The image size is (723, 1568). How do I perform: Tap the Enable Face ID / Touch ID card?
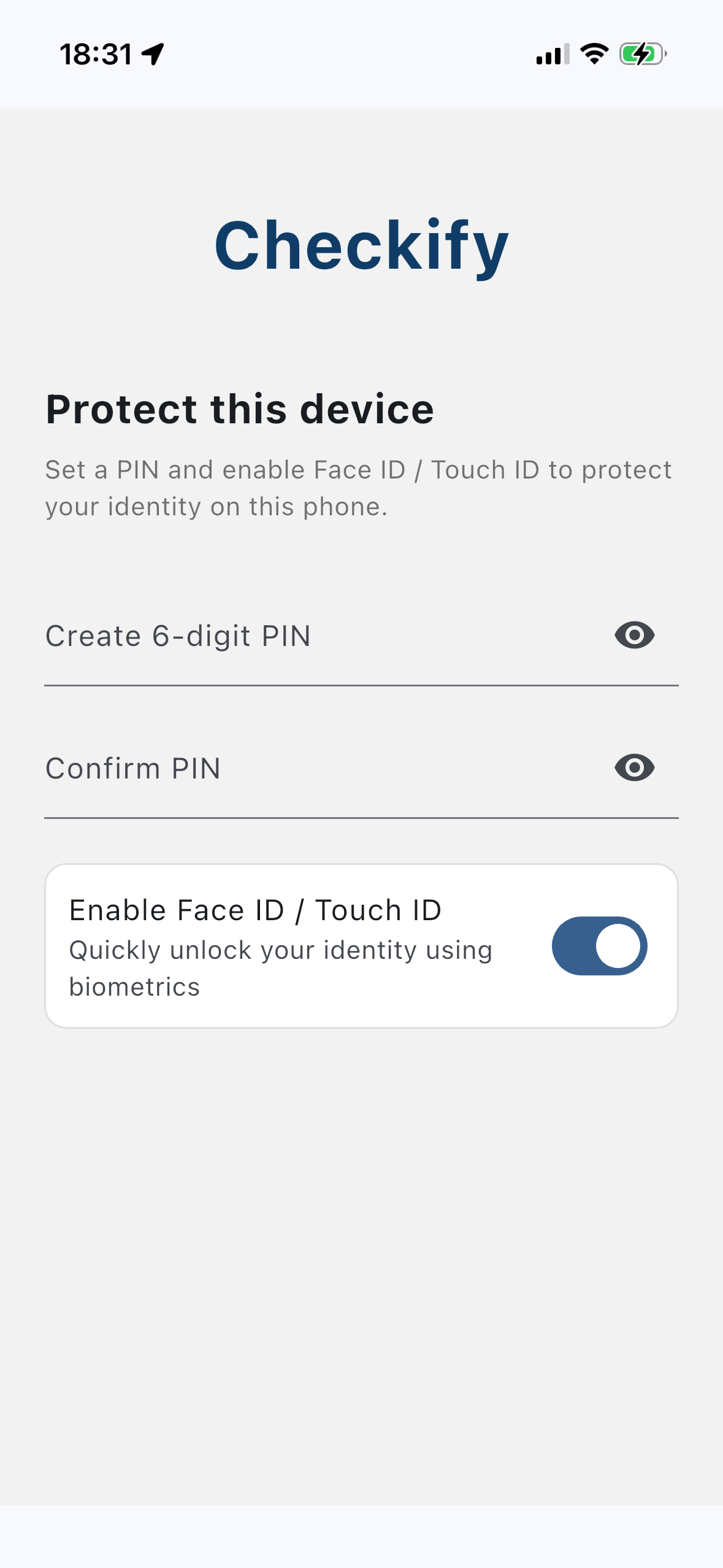coord(361,945)
